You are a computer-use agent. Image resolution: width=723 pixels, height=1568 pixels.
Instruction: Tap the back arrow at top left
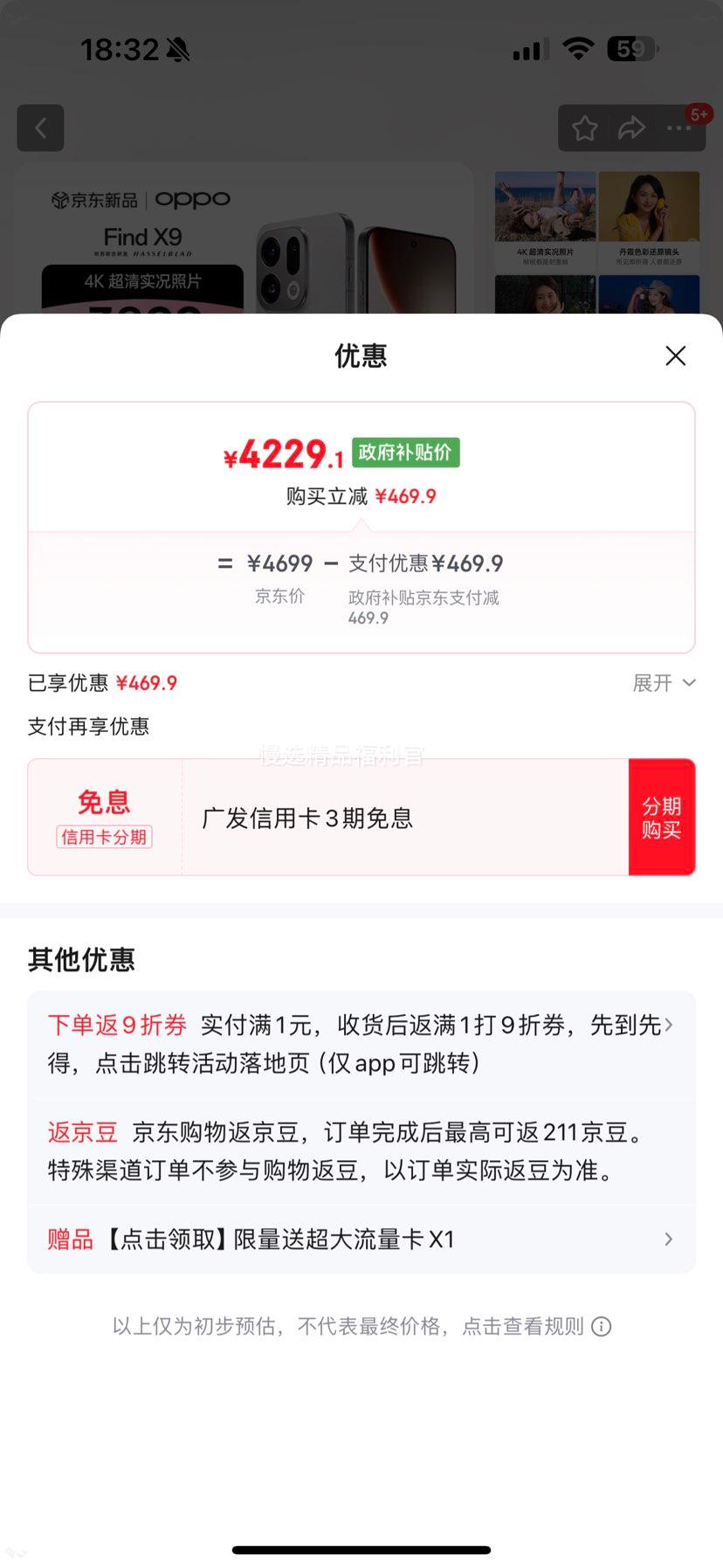pyautogui.click(x=40, y=128)
